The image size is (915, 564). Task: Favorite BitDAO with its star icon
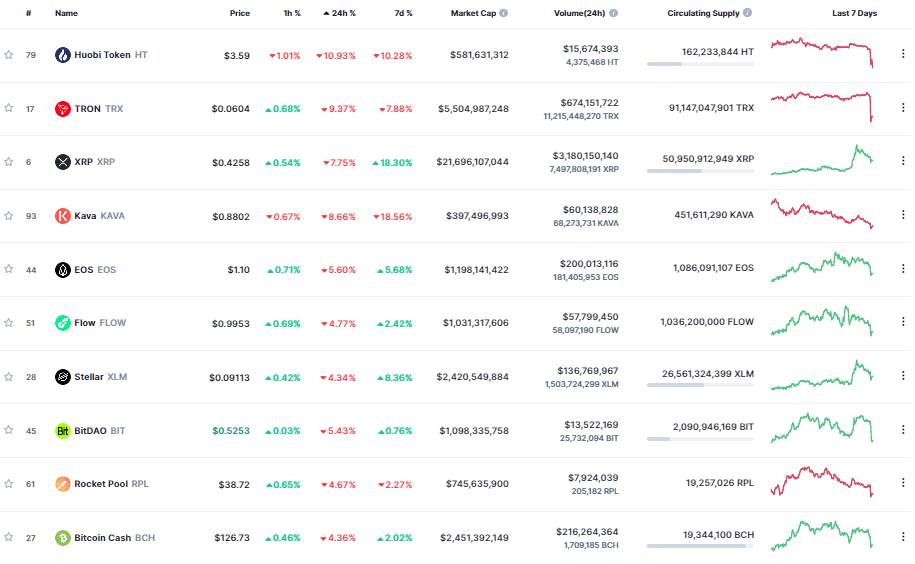coord(9,431)
